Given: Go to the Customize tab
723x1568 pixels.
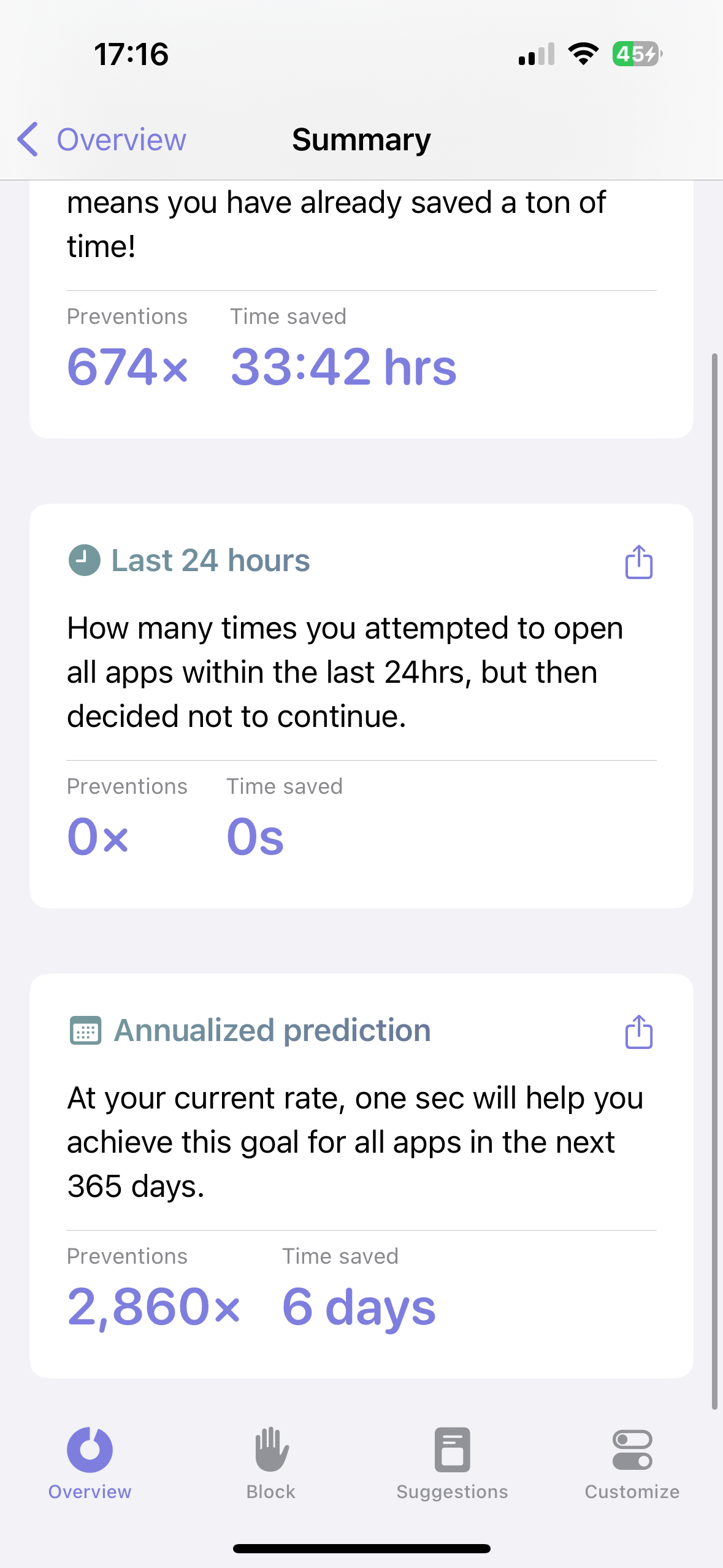Looking at the screenshot, I should tap(632, 1463).
